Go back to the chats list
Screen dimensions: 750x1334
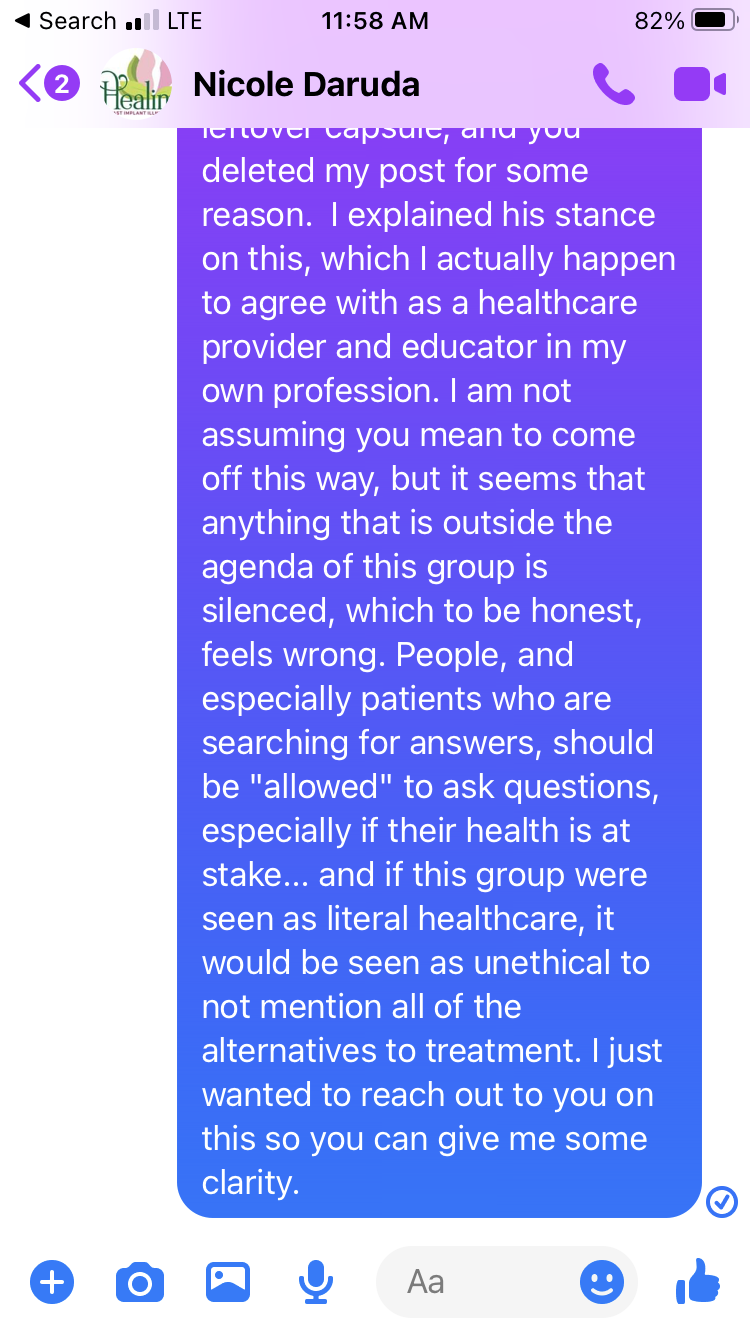[48, 84]
